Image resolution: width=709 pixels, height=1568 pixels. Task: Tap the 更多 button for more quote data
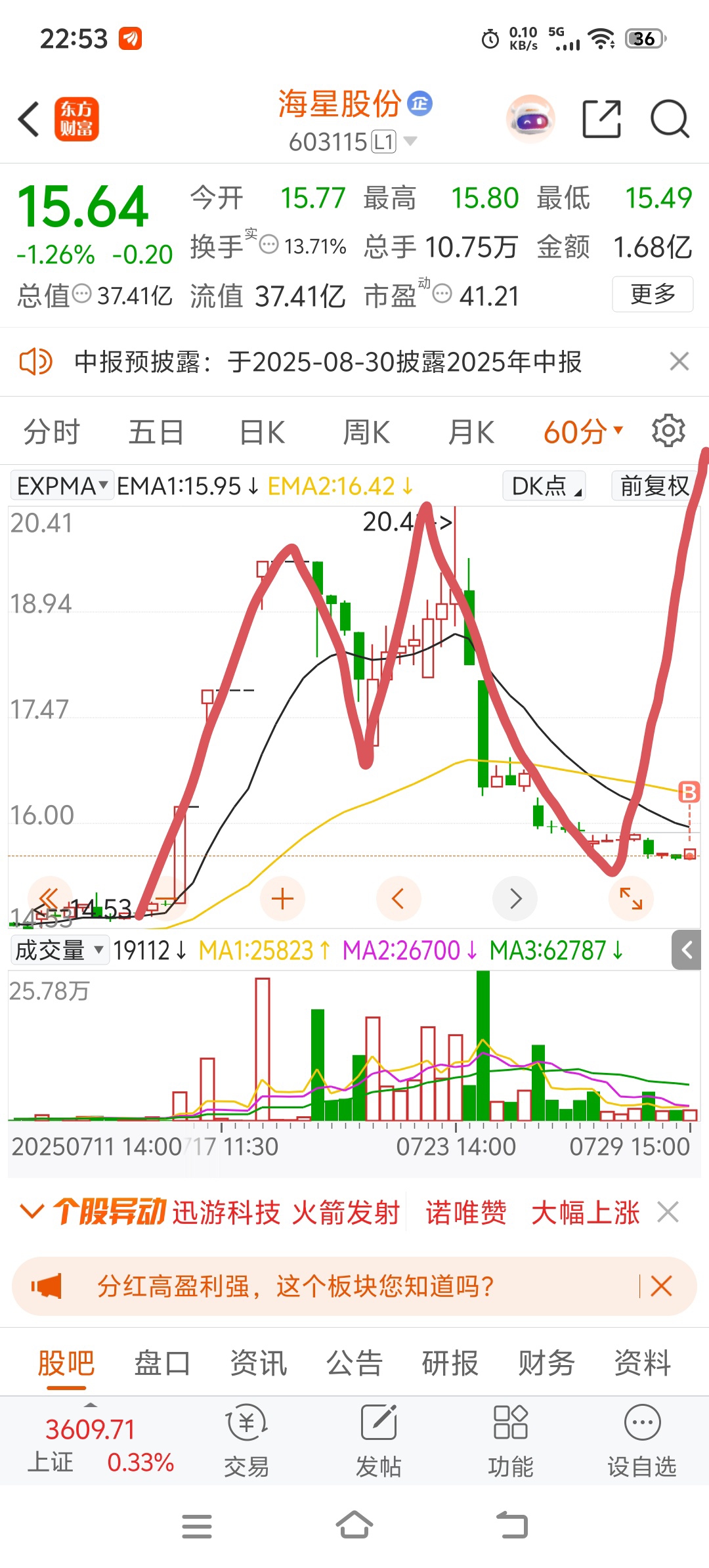[653, 294]
